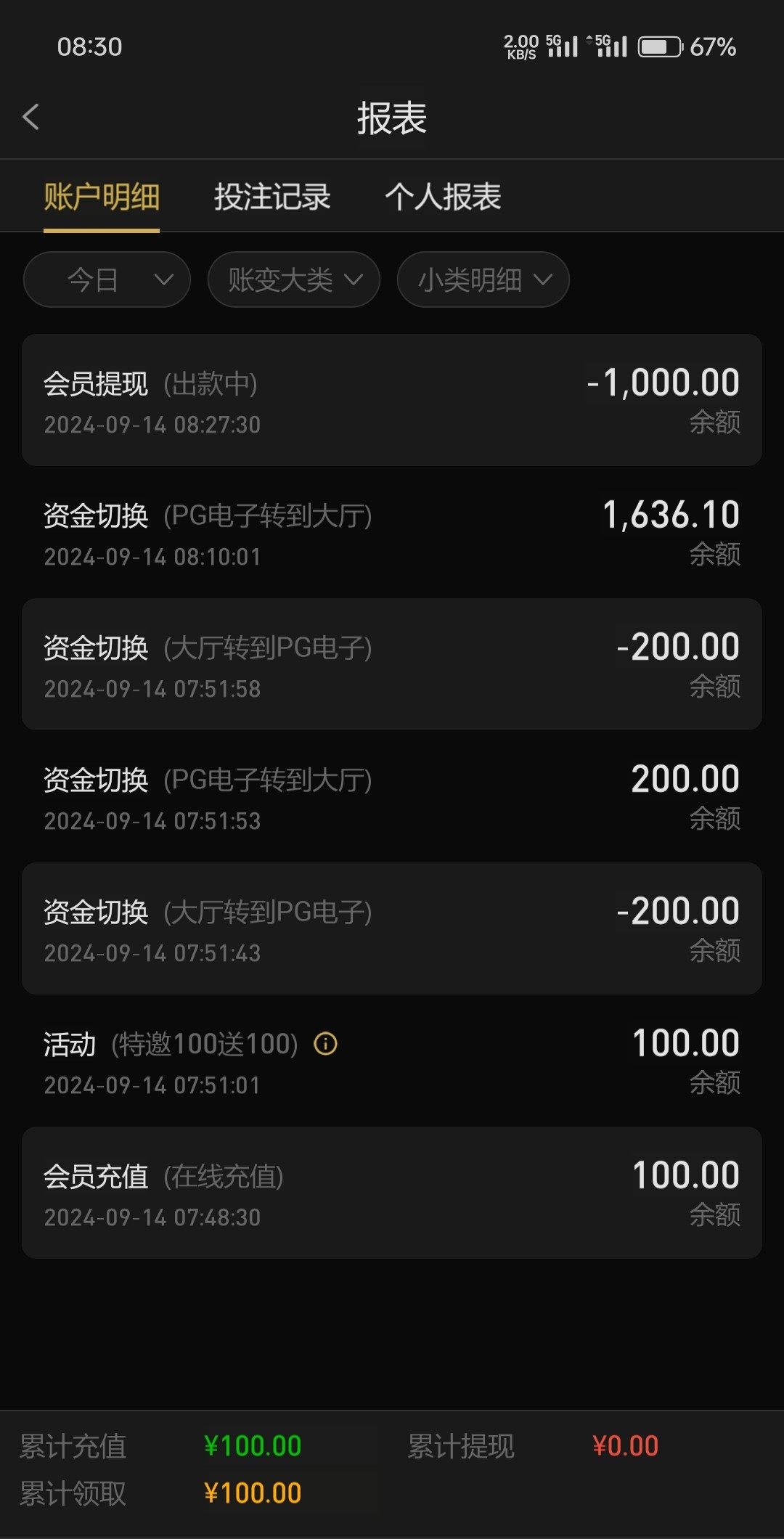
Task: Open the 会员充值 在线充值 record
Action: pos(392,1193)
